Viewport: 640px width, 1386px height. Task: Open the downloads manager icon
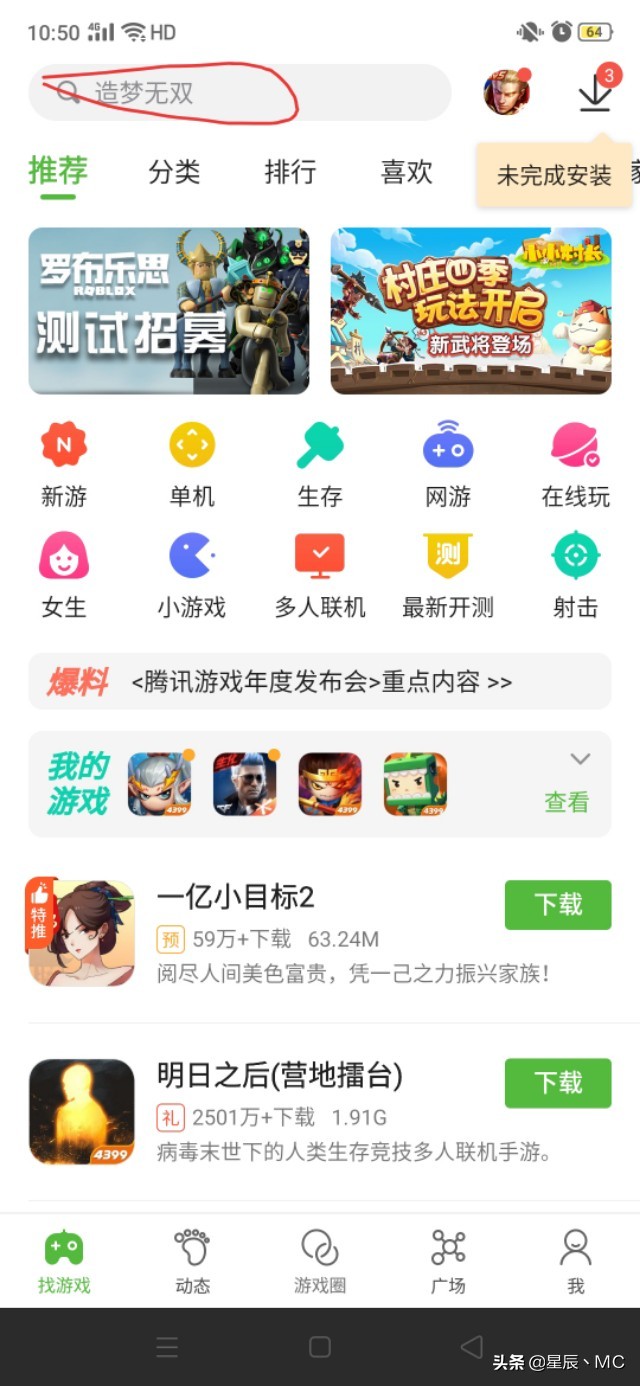pyautogui.click(x=595, y=92)
